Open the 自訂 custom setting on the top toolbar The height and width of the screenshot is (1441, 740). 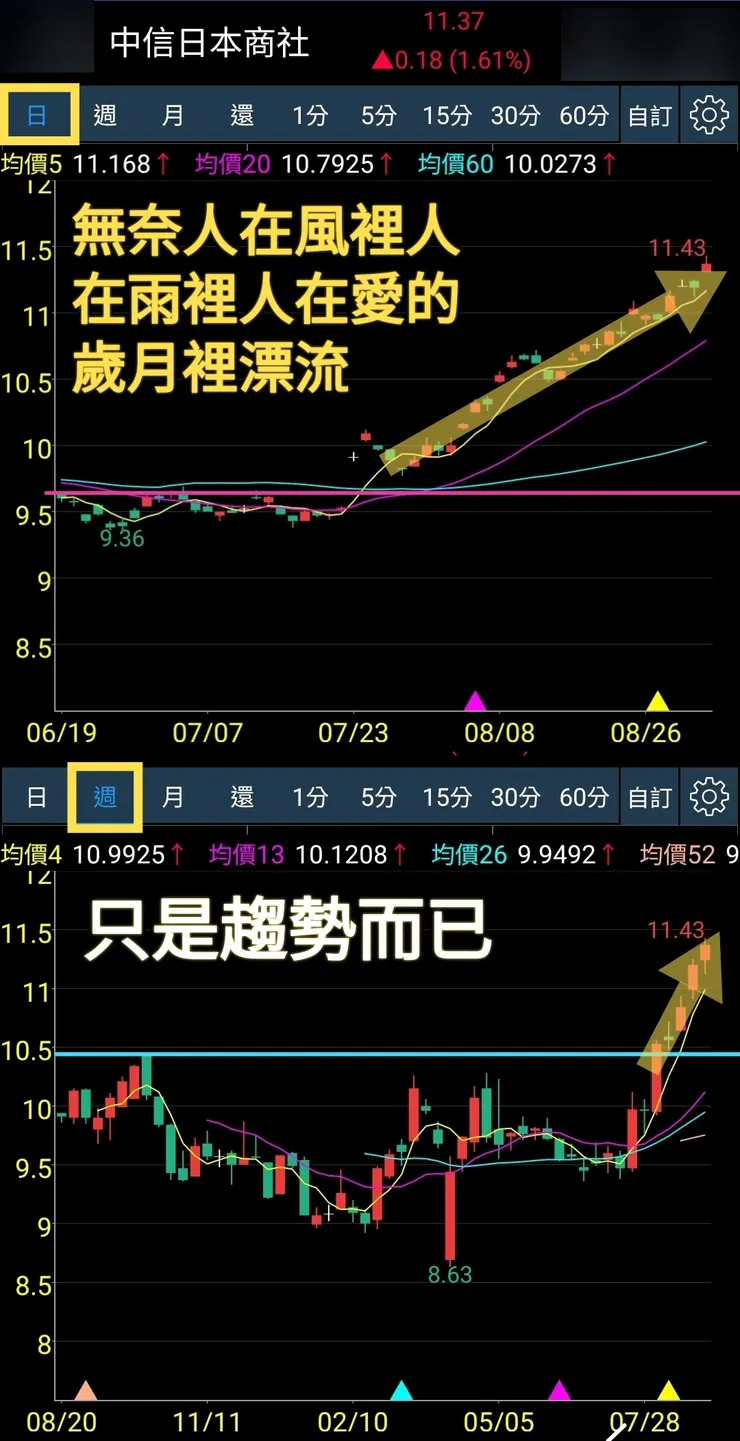pos(650,114)
